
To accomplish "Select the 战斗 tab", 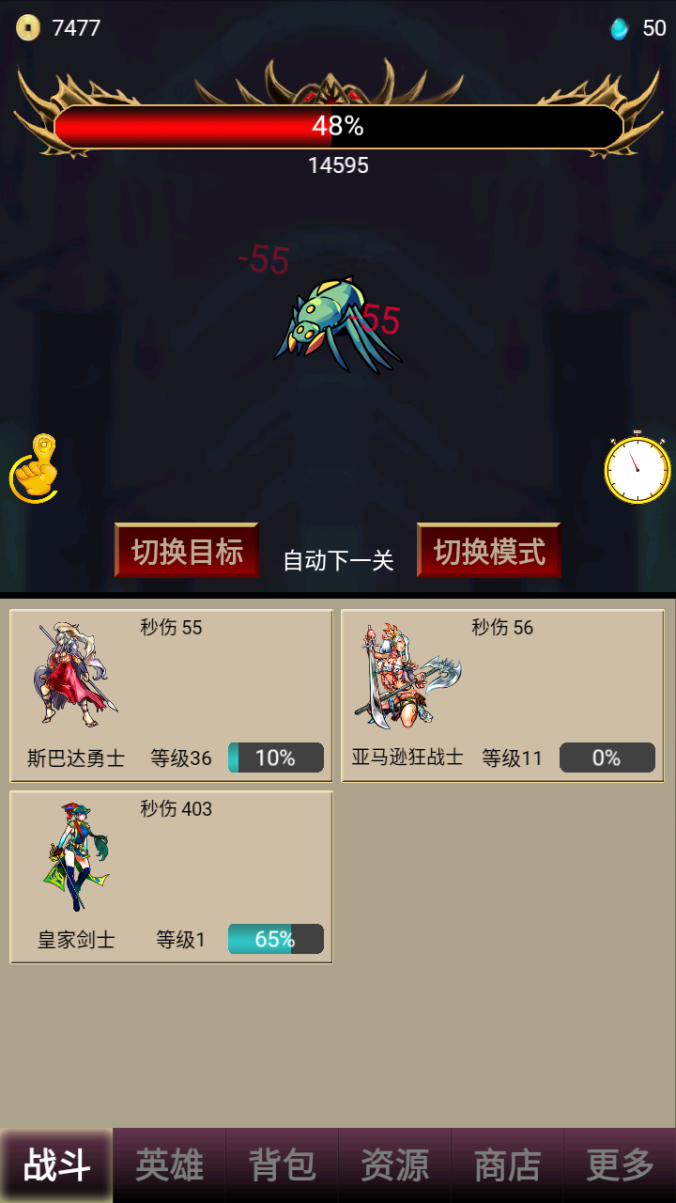I will (57, 1165).
